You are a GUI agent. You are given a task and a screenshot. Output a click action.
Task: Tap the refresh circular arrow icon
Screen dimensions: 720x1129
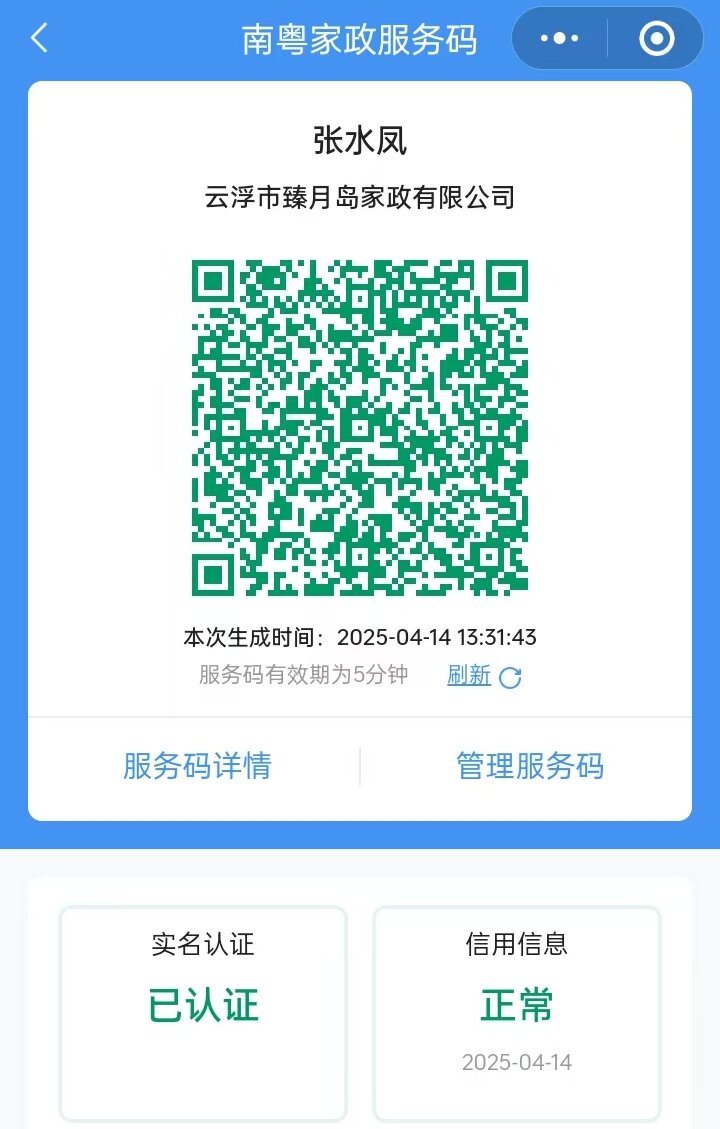click(x=510, y=677)
